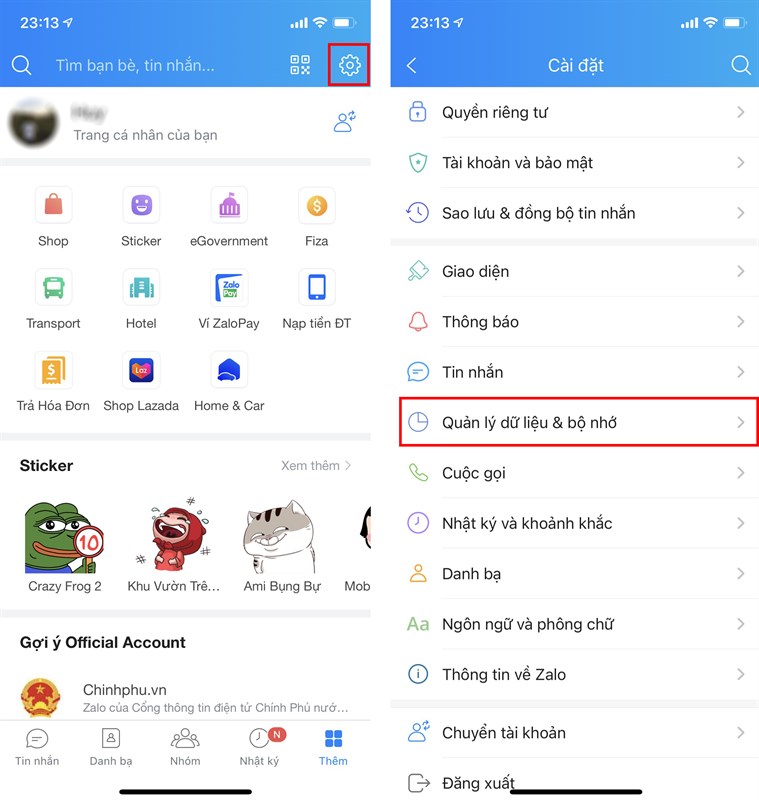This screenshot has width=759, height=800.
Task: Switch to the Danh bạ tab
Action: (x=111, y=747)
